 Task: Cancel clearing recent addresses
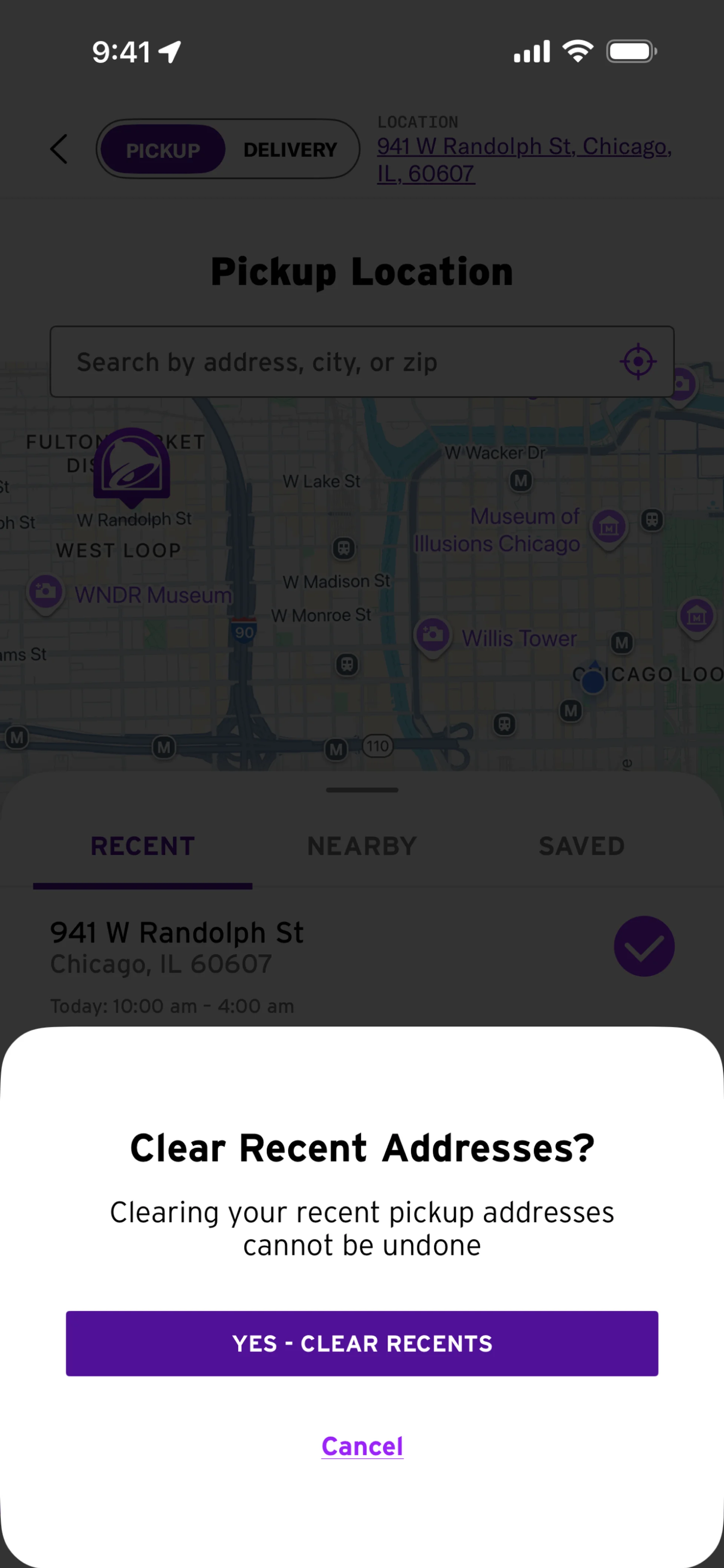[362, 1446]
